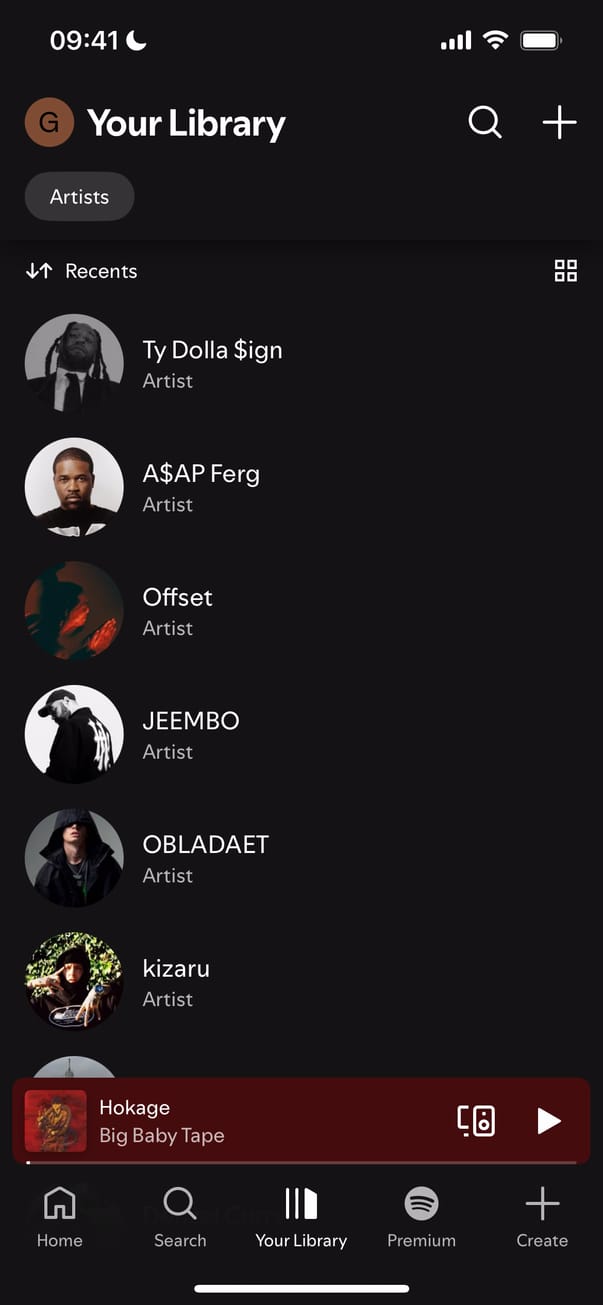Open artist kizaru
Viewport: 603px width, 1305px height.
(x=176, y=981)
